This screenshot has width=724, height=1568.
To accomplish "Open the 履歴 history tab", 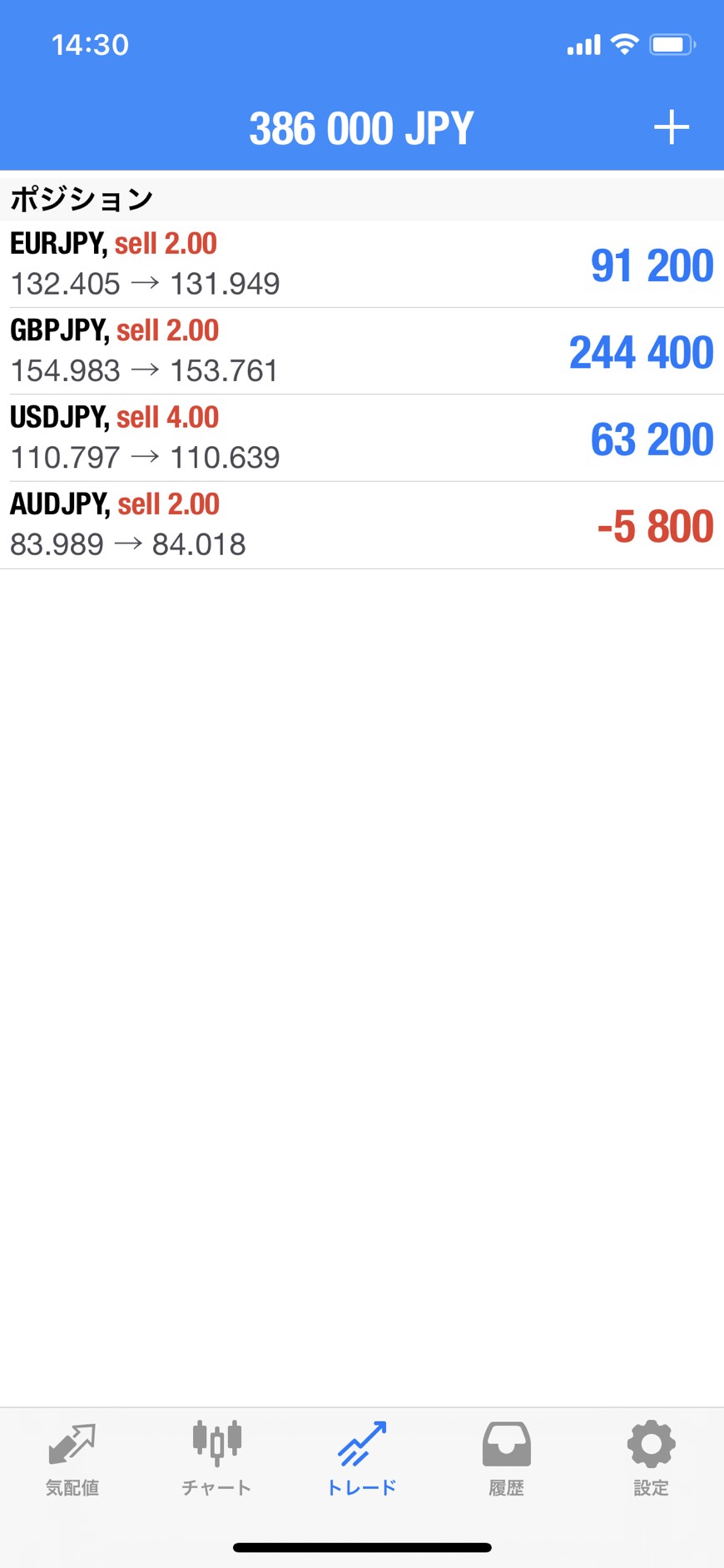I will [x=506, y=1458].
